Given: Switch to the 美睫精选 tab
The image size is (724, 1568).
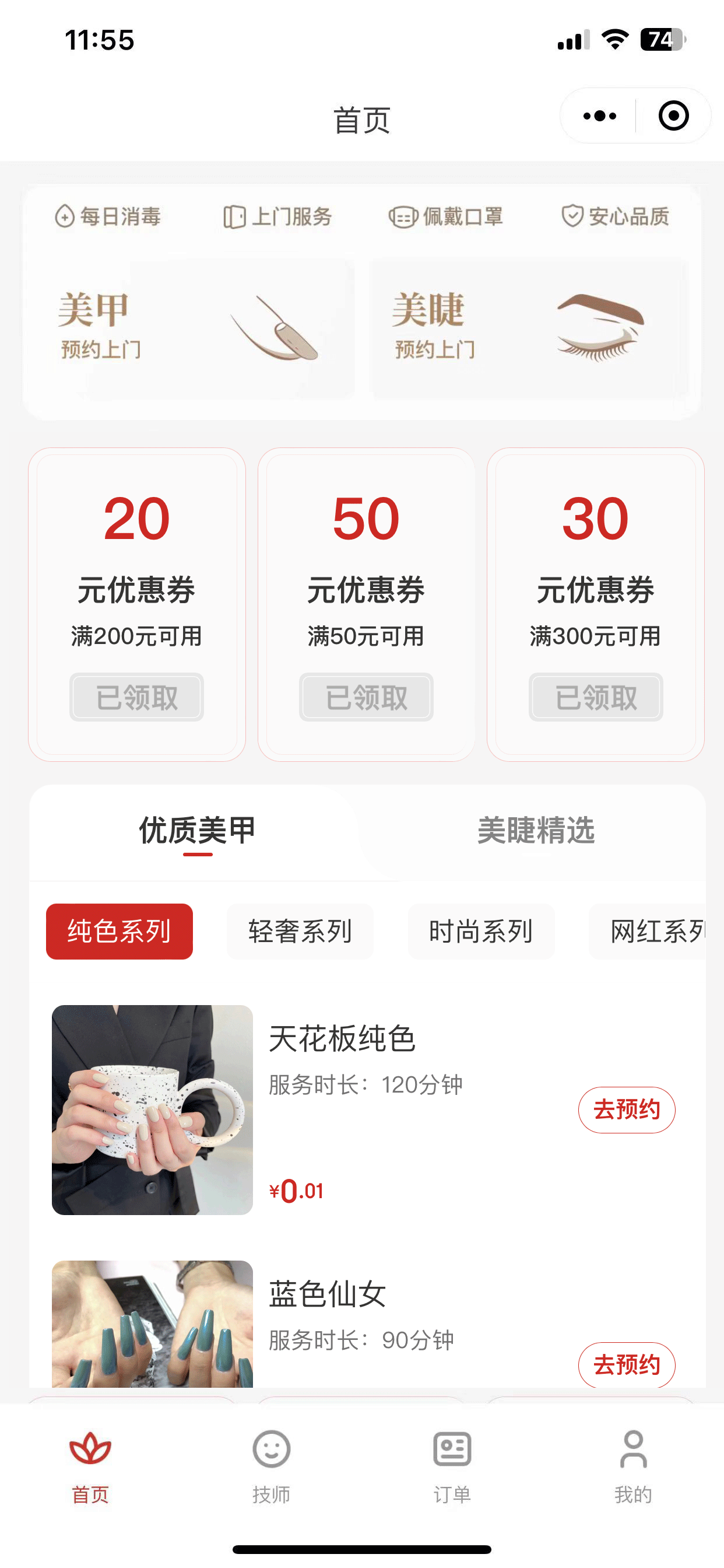Looking at the screenshot, I should tap(536, 830).
